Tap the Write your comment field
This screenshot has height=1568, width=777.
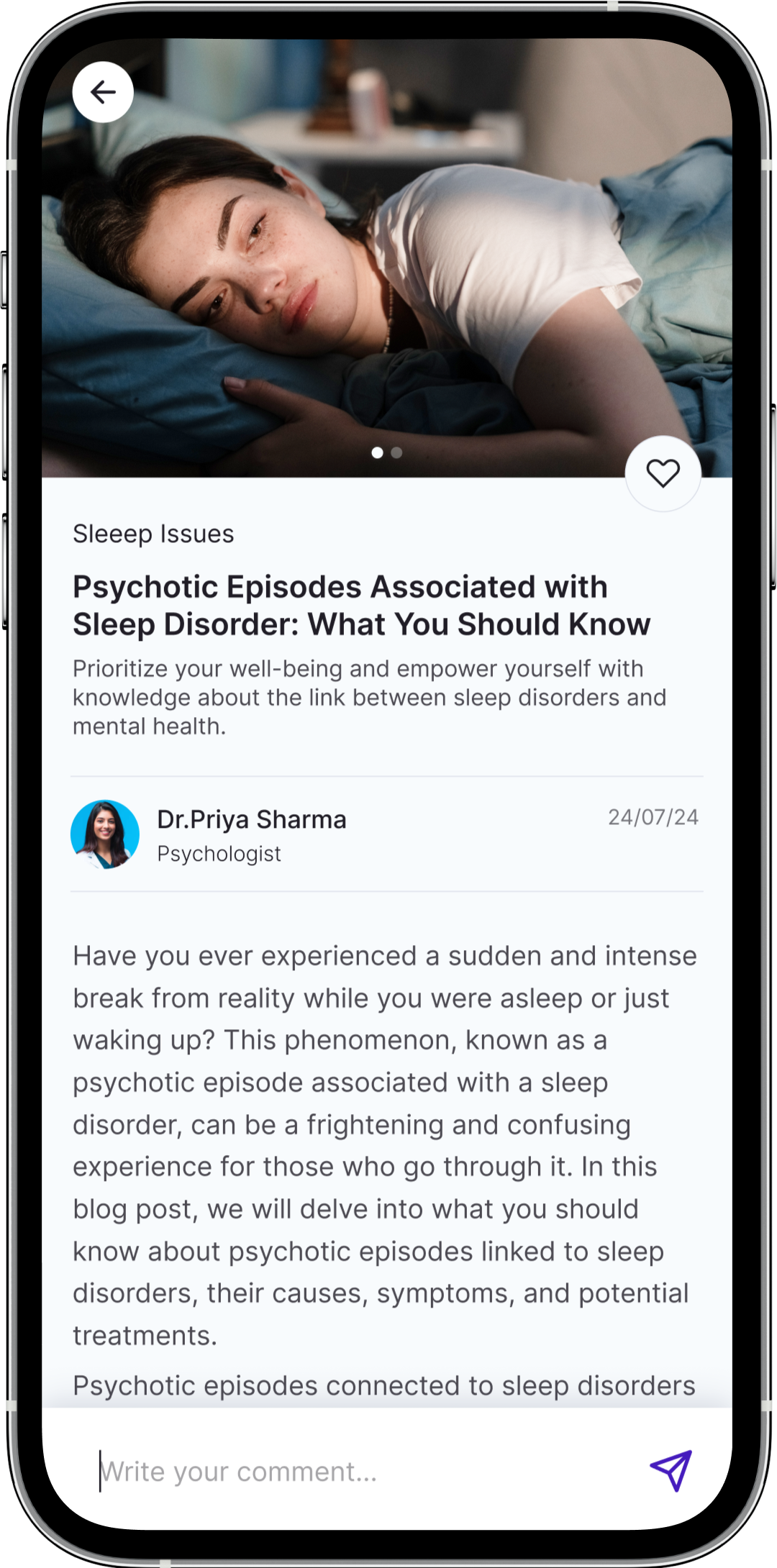[x=360, y=1472]
